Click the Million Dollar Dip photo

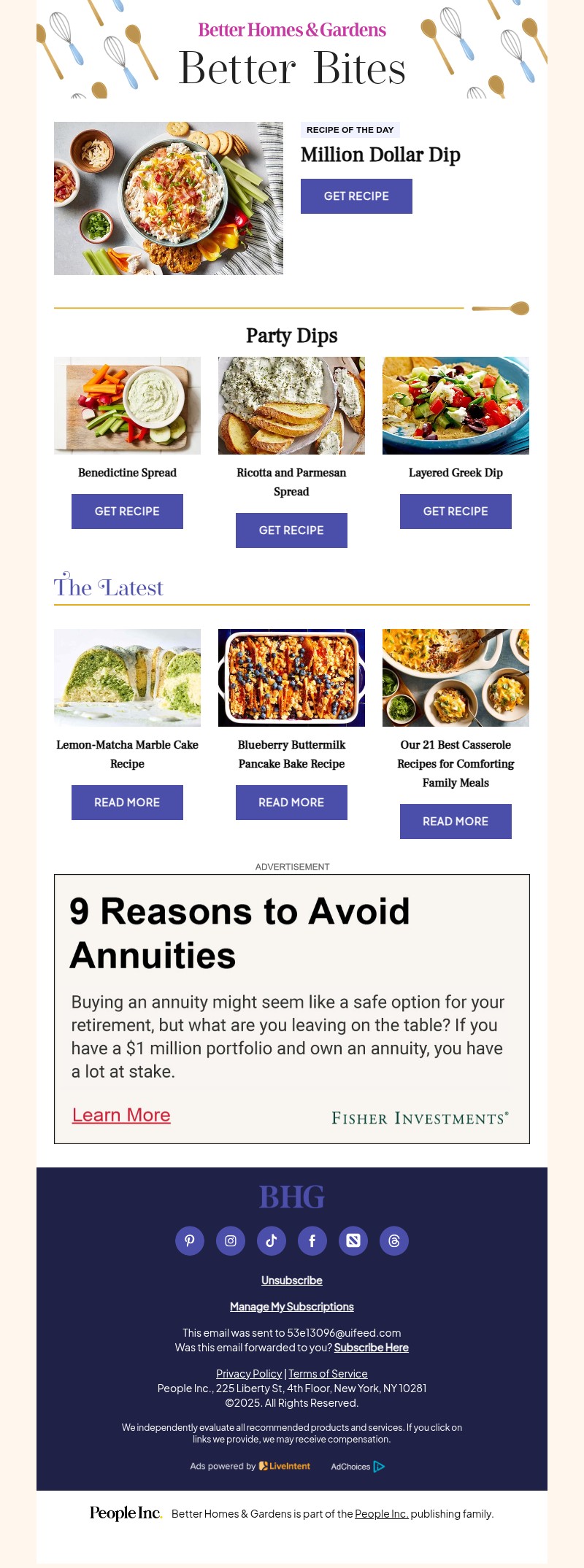(x=169, y=198)
